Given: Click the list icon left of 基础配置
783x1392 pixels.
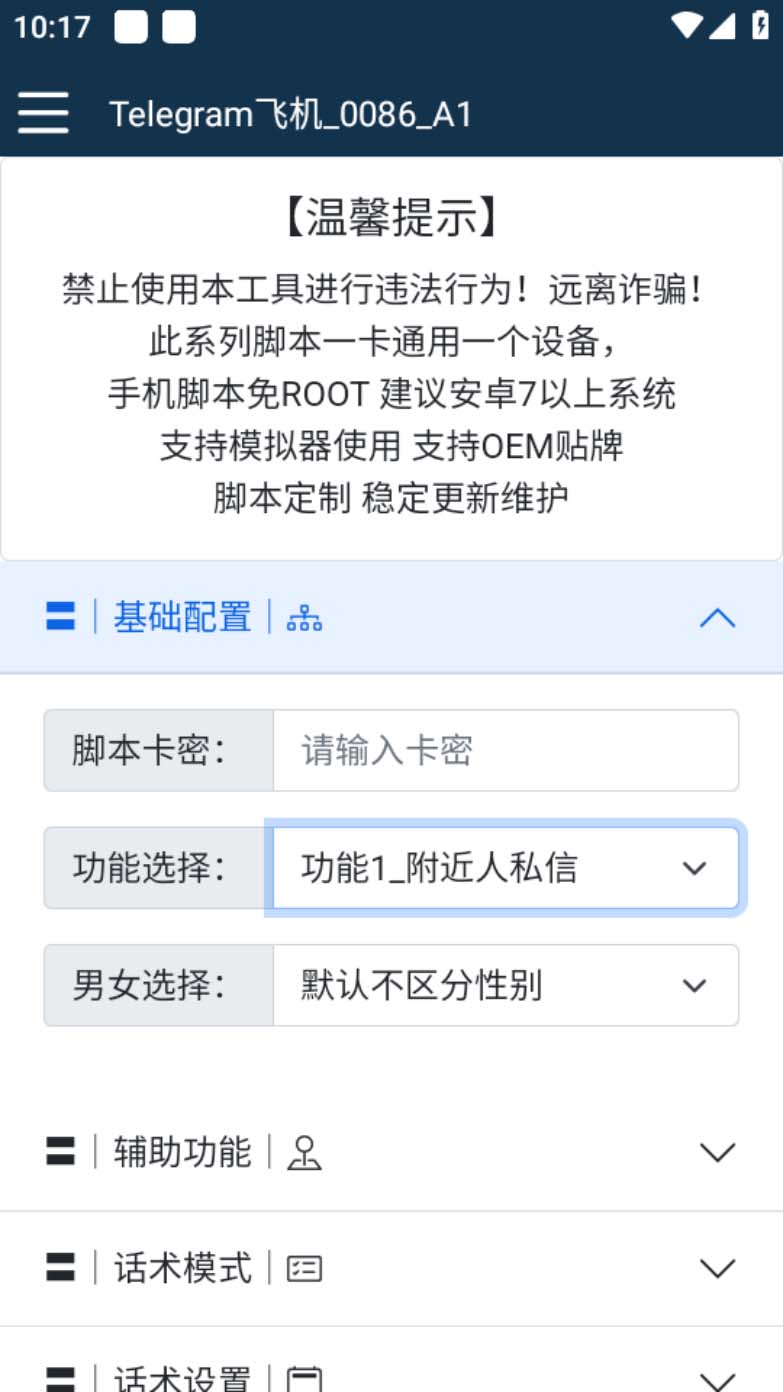Looking at the screenshot, I should tap(58, 618).
